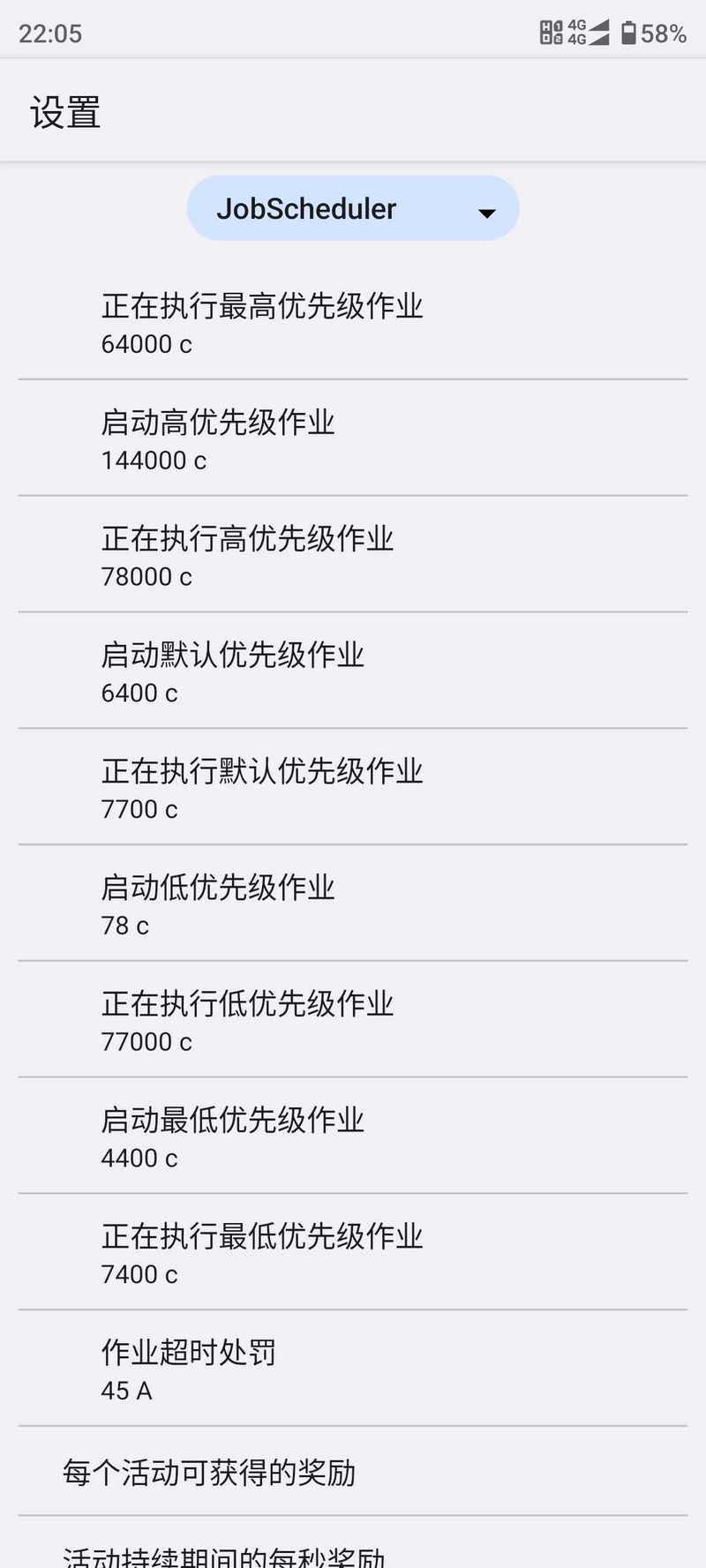706x1568 pixels.
Task: Edit 启动低优先级作业 value 78 c
Action: click(x=353, y=904)
